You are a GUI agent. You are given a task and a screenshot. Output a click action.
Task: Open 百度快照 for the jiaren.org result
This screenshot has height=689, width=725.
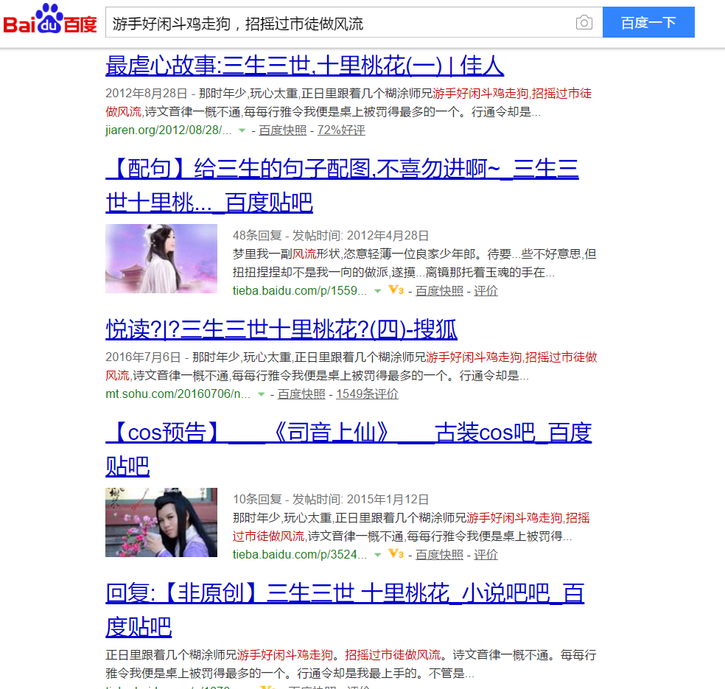[x=283, y=131]
